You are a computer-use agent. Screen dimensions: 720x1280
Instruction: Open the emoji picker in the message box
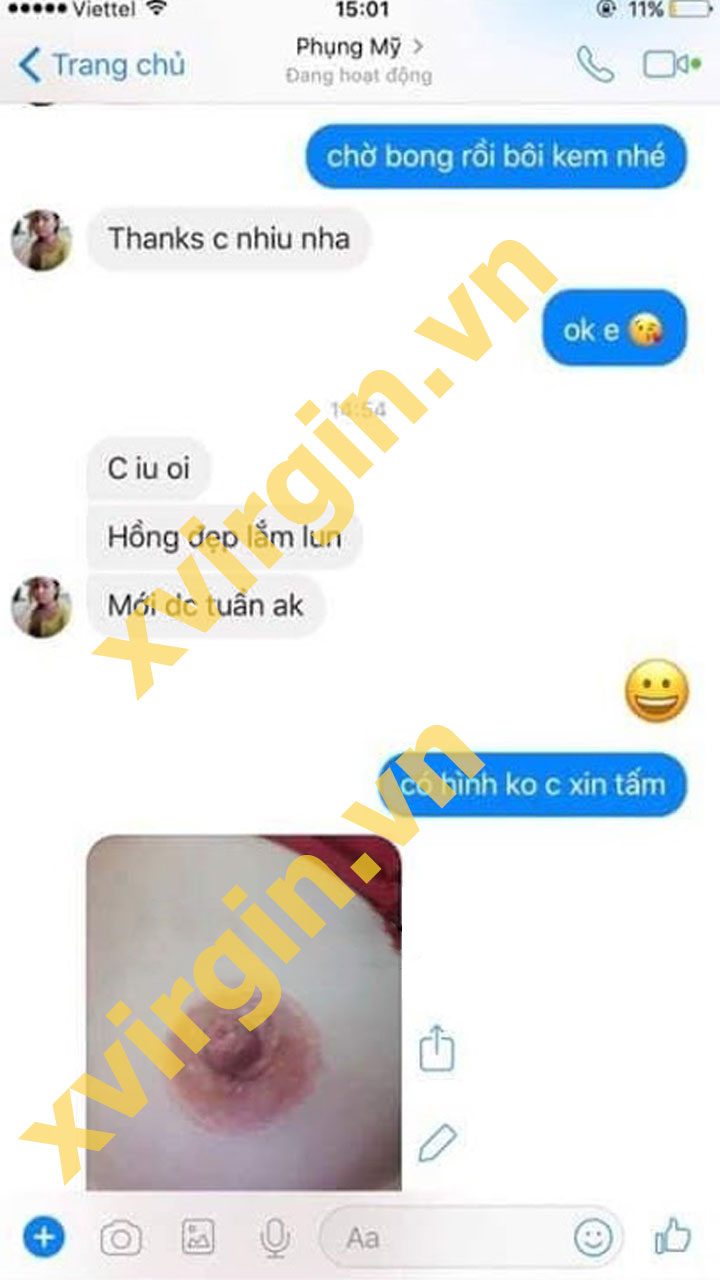593,1238
